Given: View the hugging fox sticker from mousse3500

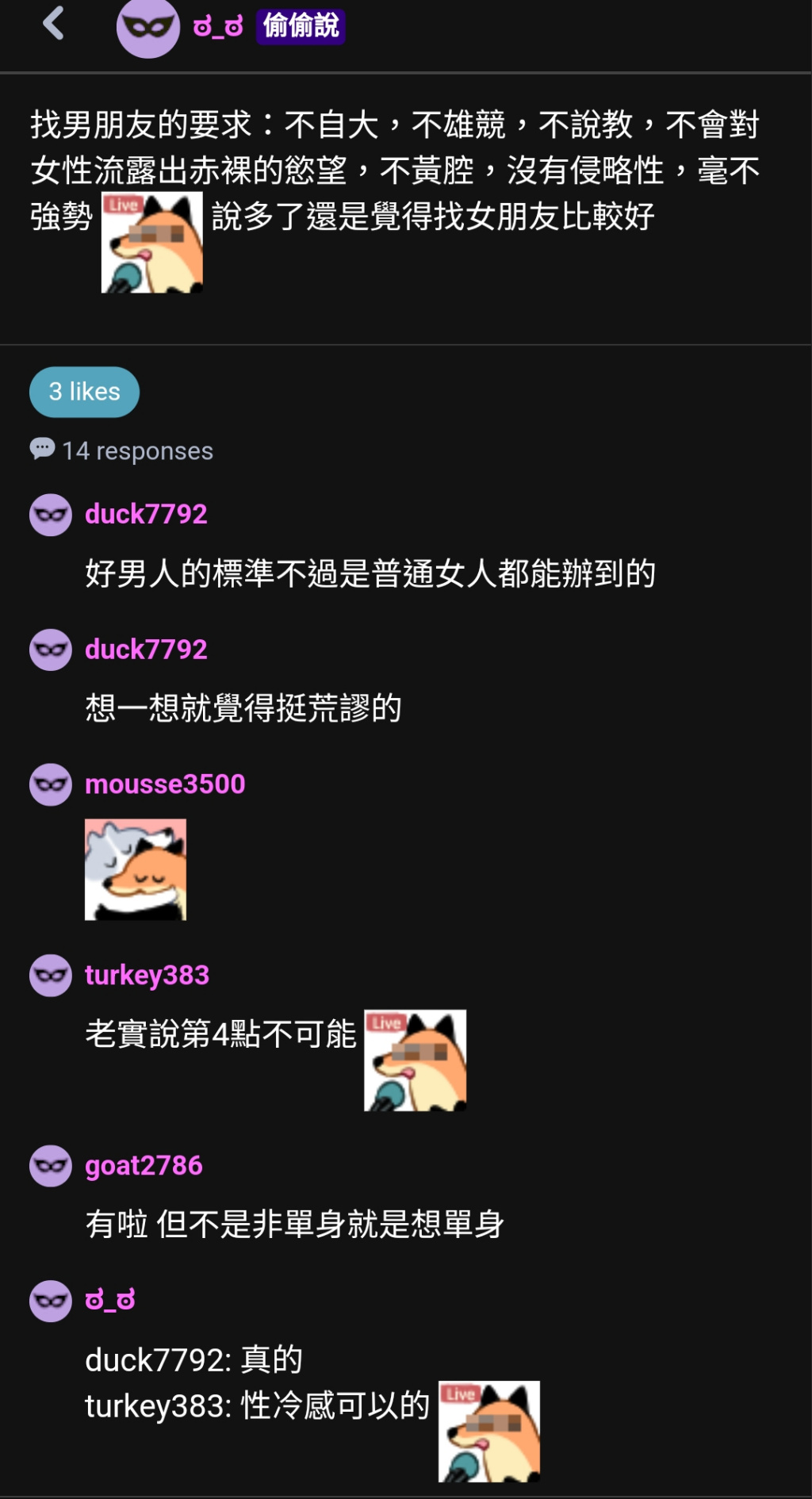Looking at the screenshot, I should pos(136,869).
